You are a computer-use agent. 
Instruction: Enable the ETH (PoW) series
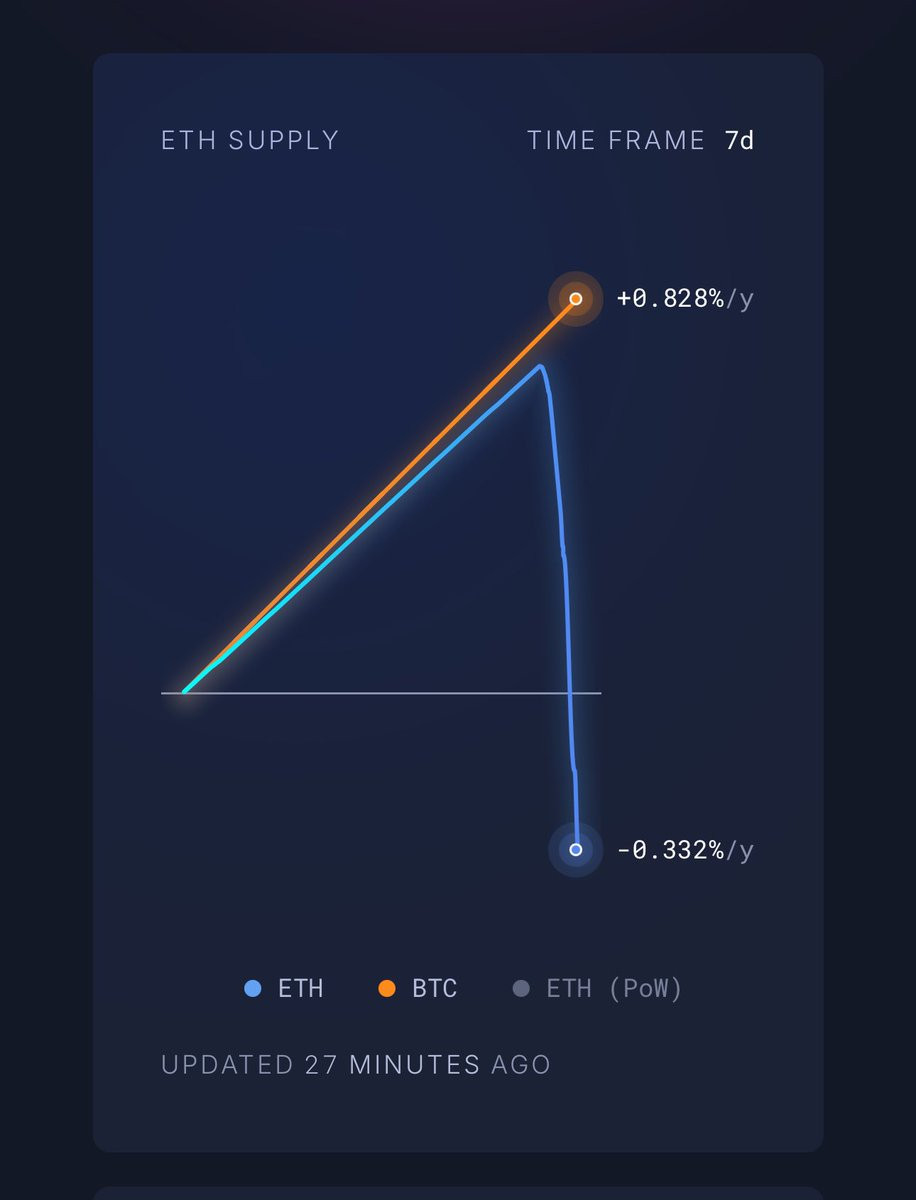tap(597, 989)
